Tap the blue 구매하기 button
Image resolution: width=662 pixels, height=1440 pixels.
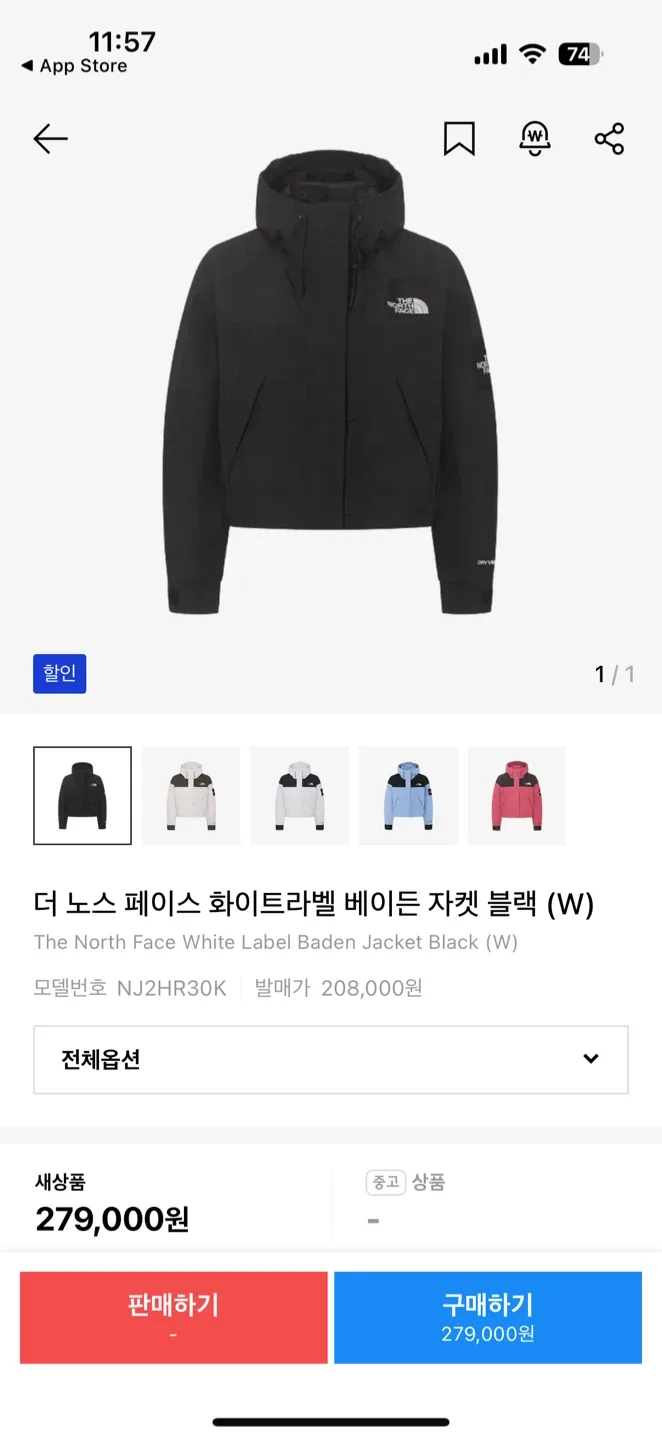pyautogui.click(x=488, y=1317)
